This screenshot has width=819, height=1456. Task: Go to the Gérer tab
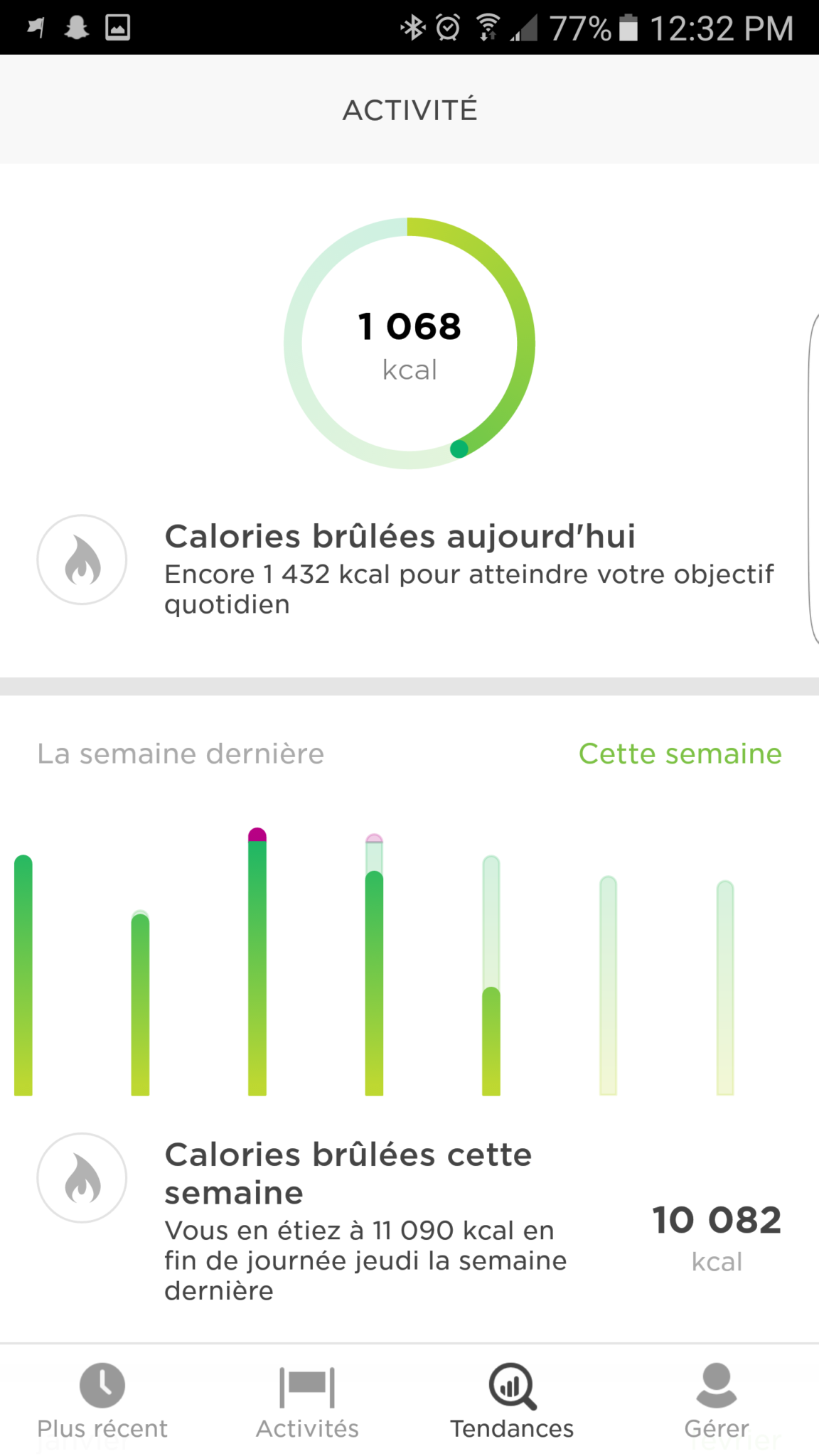click(x=717, y=1399)
